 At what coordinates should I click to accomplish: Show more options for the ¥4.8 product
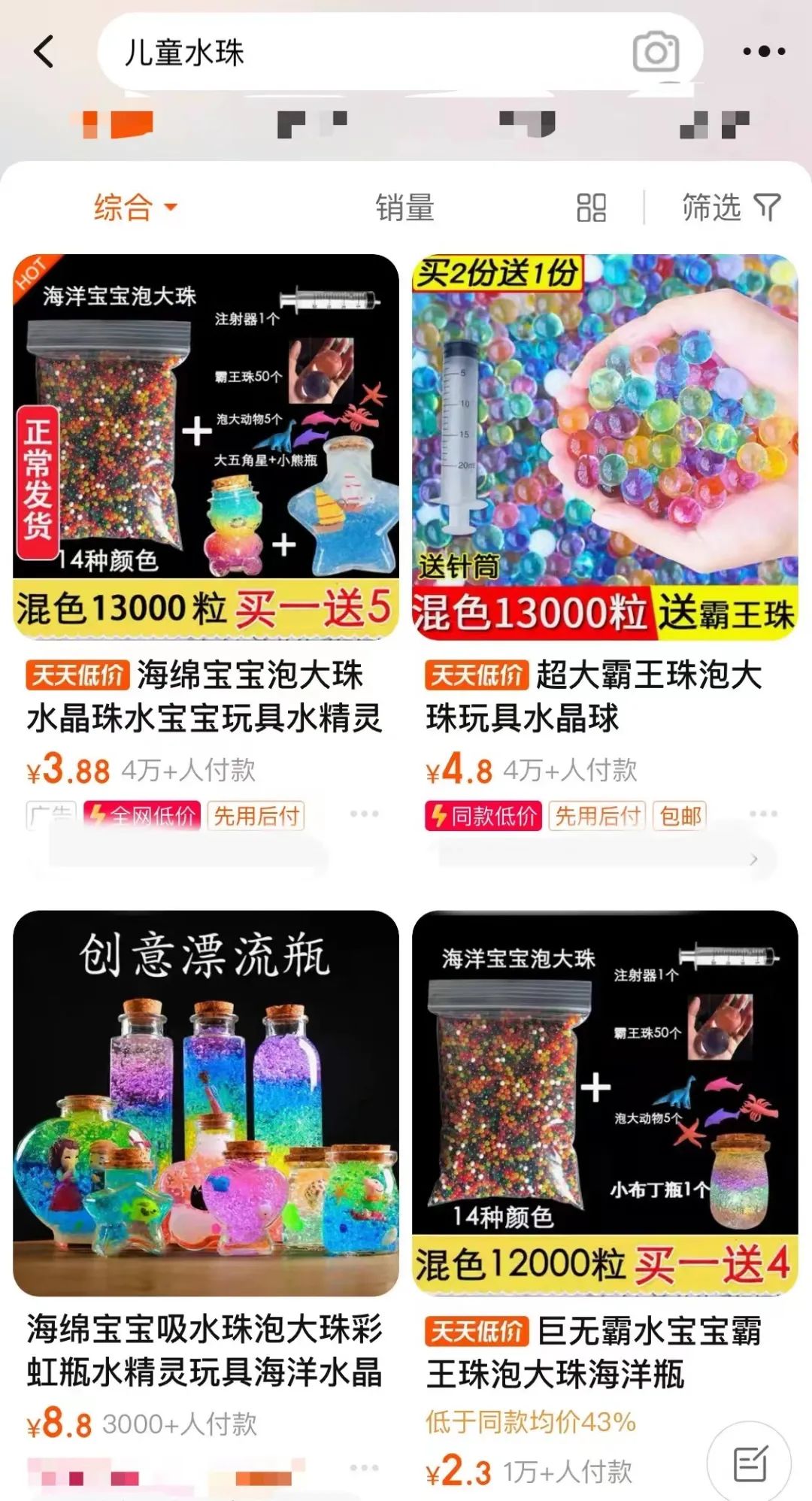[x=763, y=814]
